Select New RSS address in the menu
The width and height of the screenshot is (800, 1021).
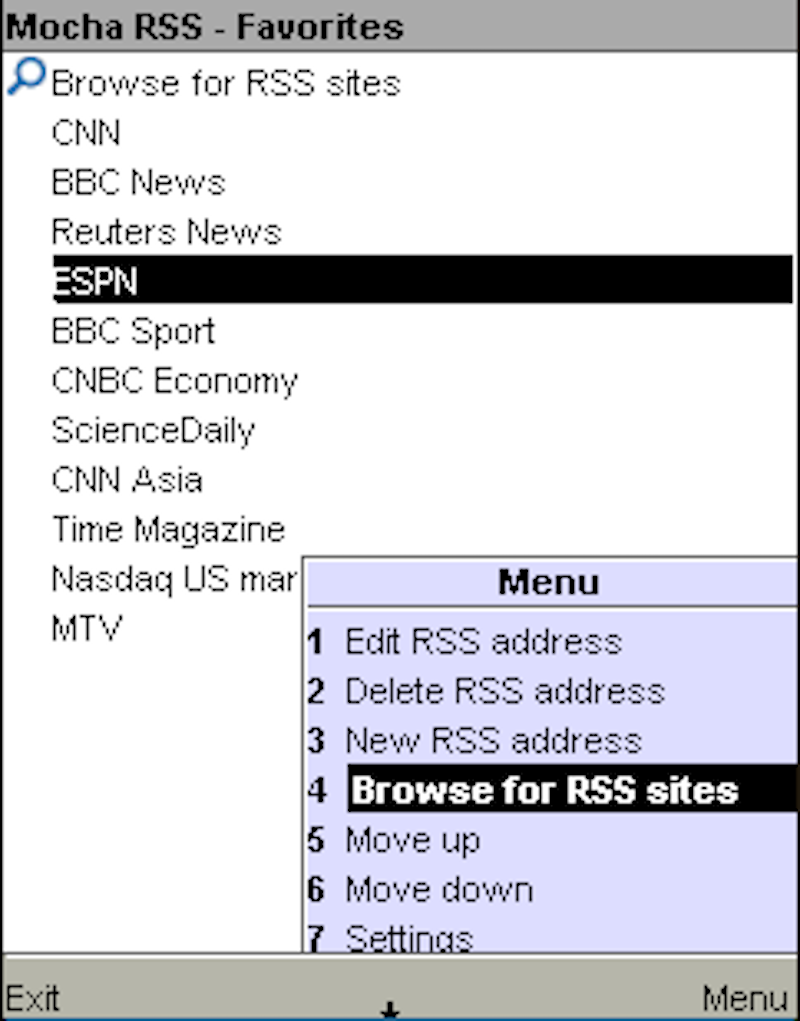[493, 741]
